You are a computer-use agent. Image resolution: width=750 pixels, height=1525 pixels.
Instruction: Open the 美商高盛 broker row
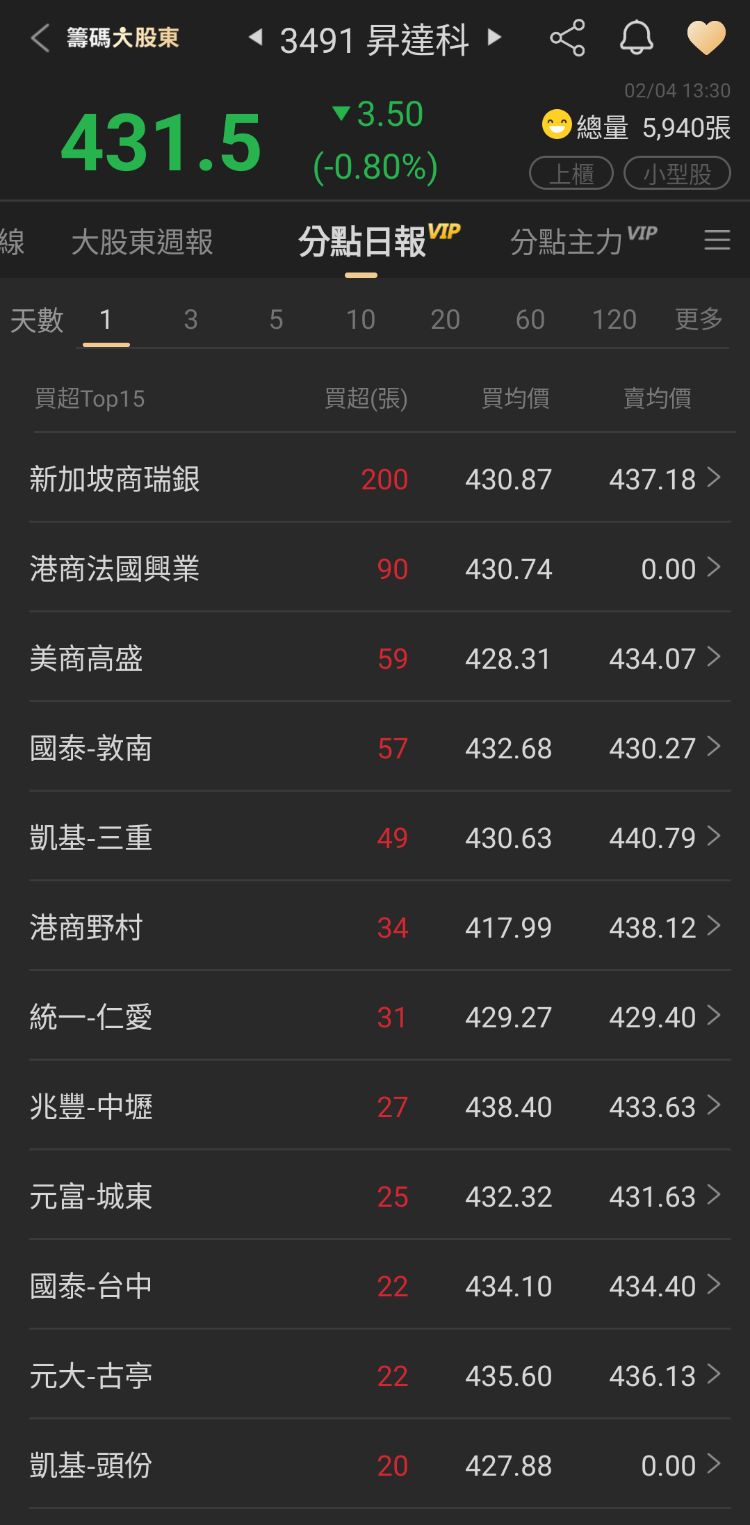coord(380,657)
